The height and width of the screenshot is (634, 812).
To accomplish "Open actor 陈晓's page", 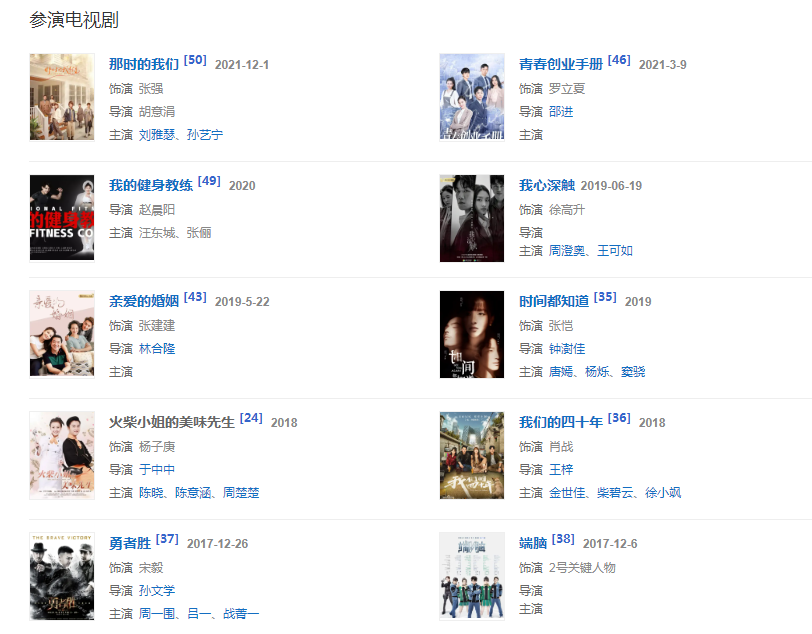I will click(x=151, y=493).
